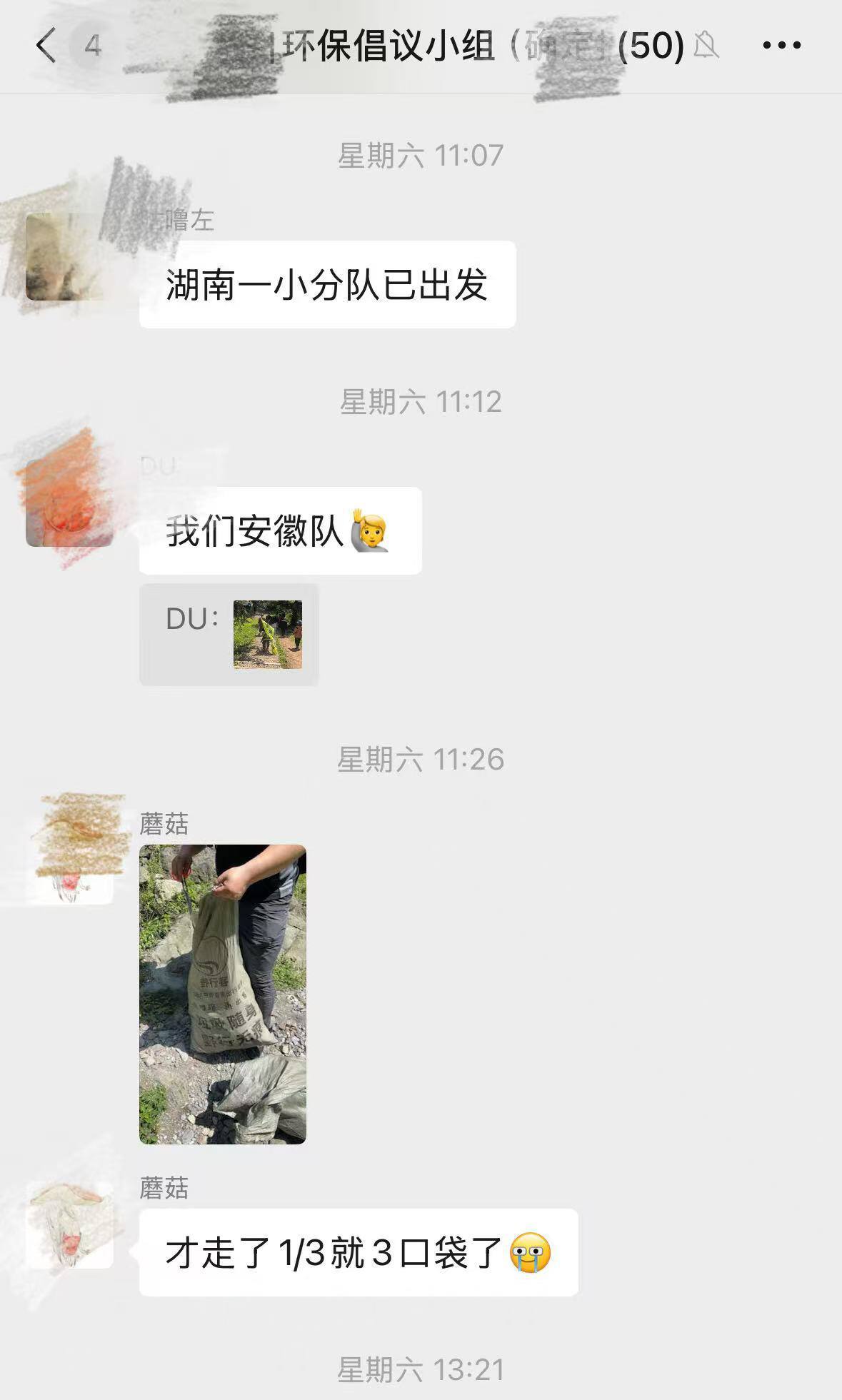842x1400 pixels.
Task: View the sack photo sent by 蘑菇
Action: coord(223,994)
